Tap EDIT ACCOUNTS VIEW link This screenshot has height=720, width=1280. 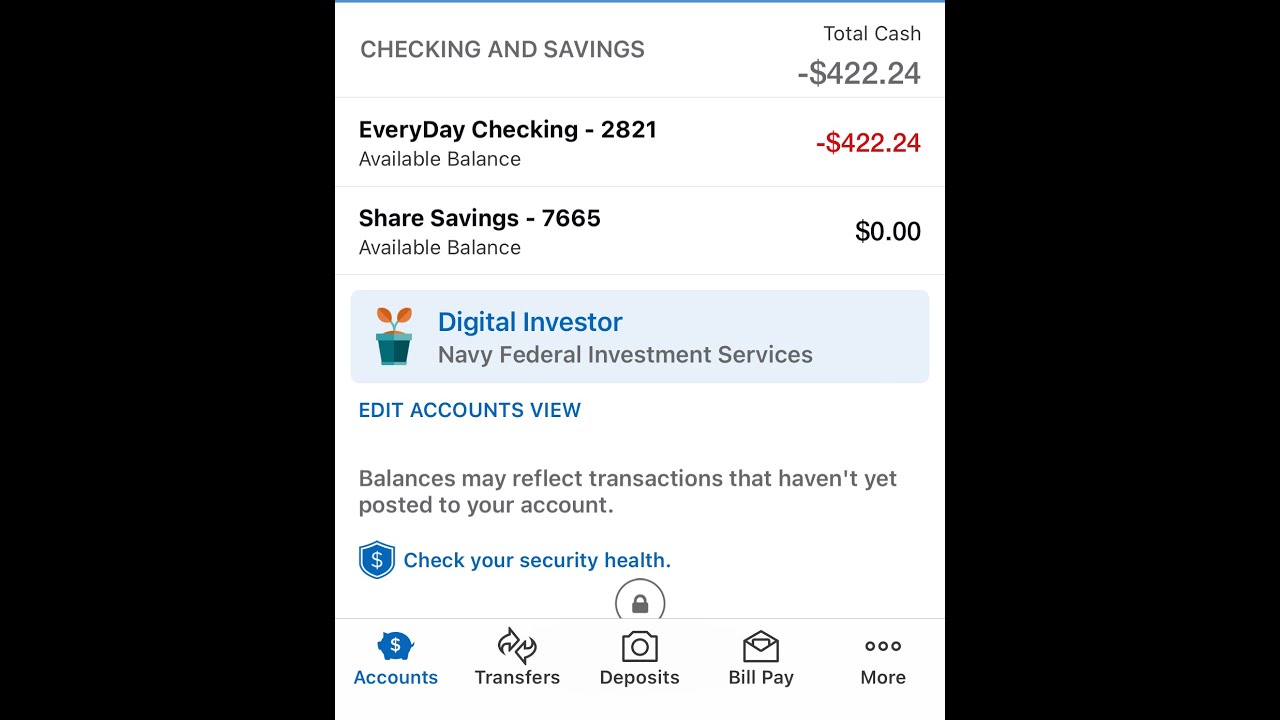(469, 410)
